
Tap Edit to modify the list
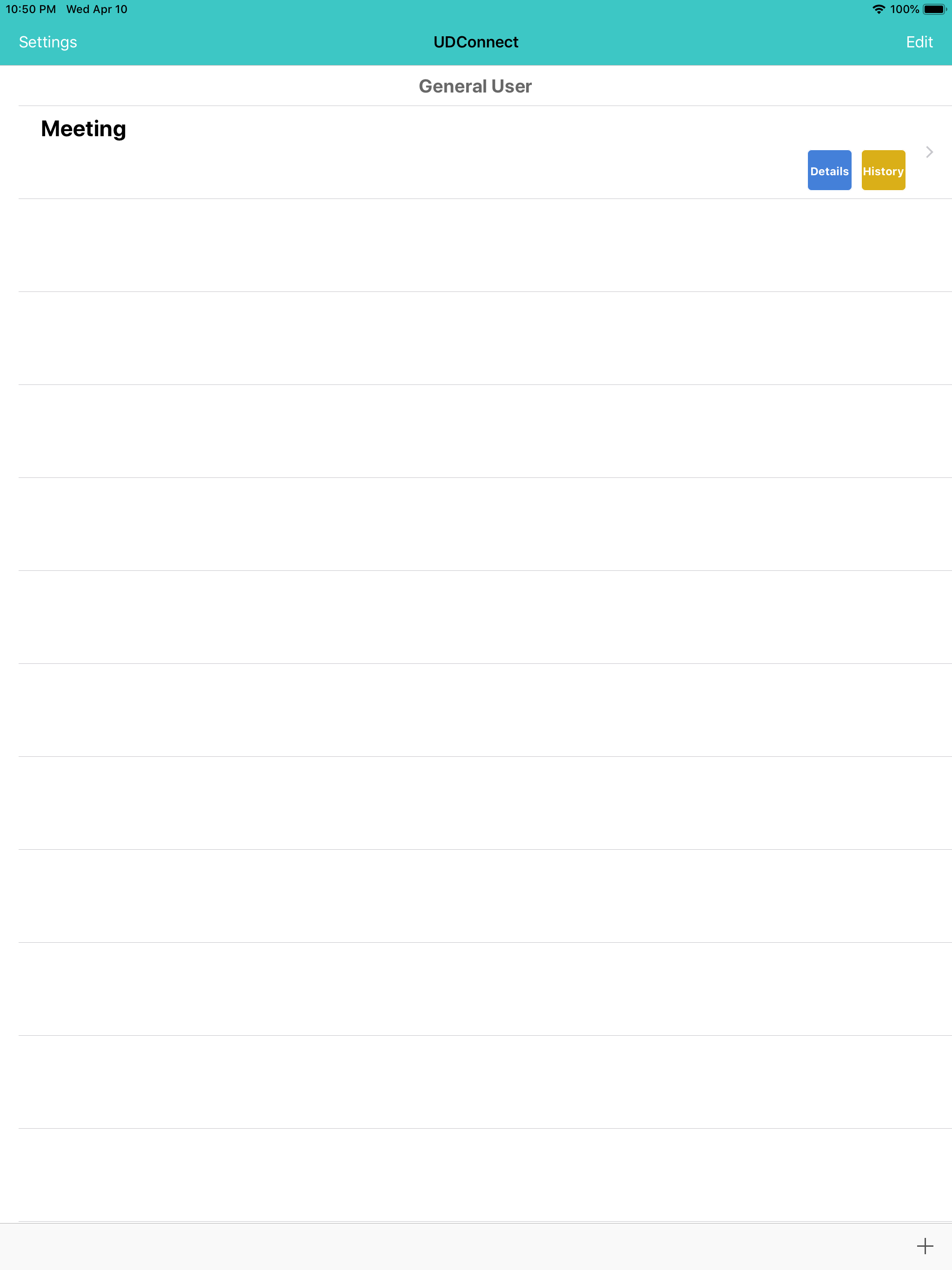point(919,42)
